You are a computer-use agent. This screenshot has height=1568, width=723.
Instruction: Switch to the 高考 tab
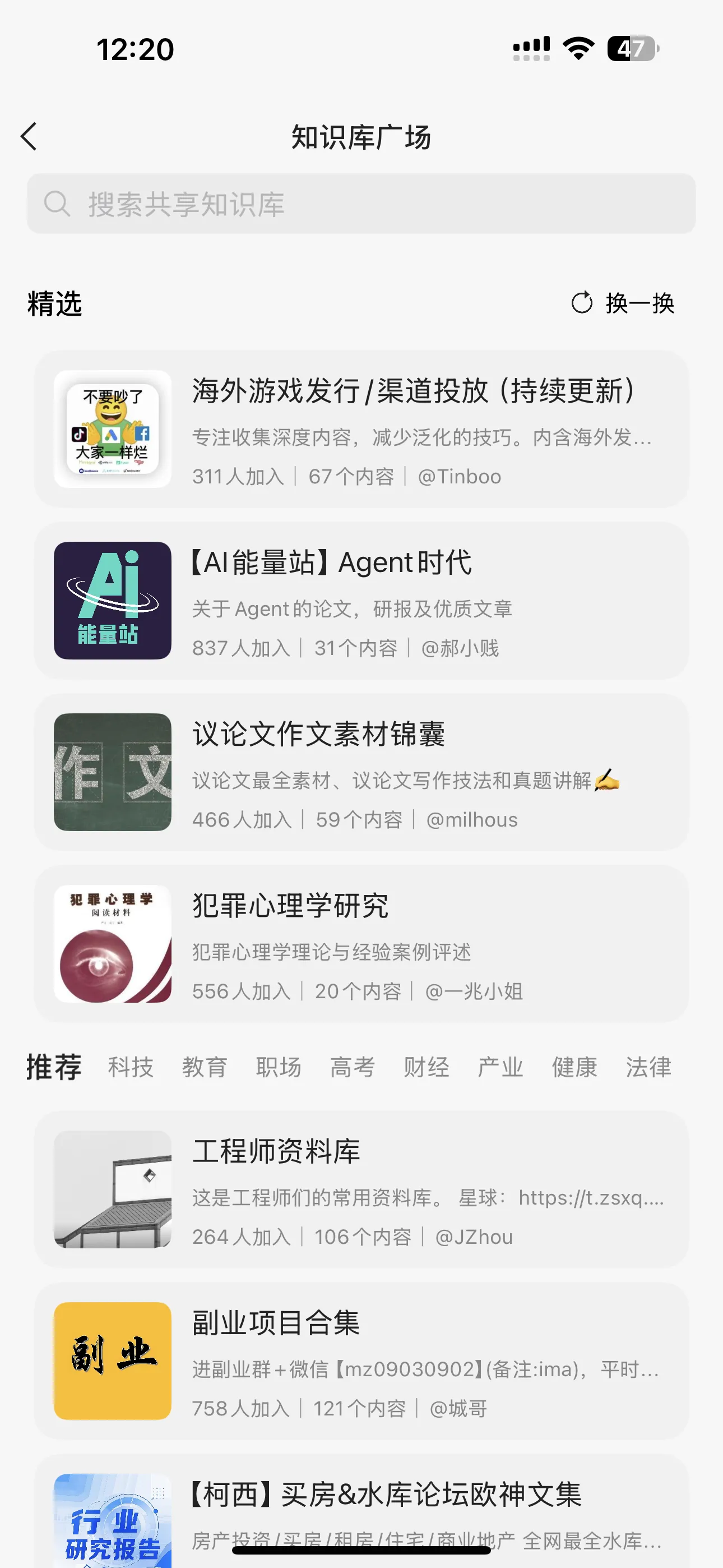click(353, 1067)
